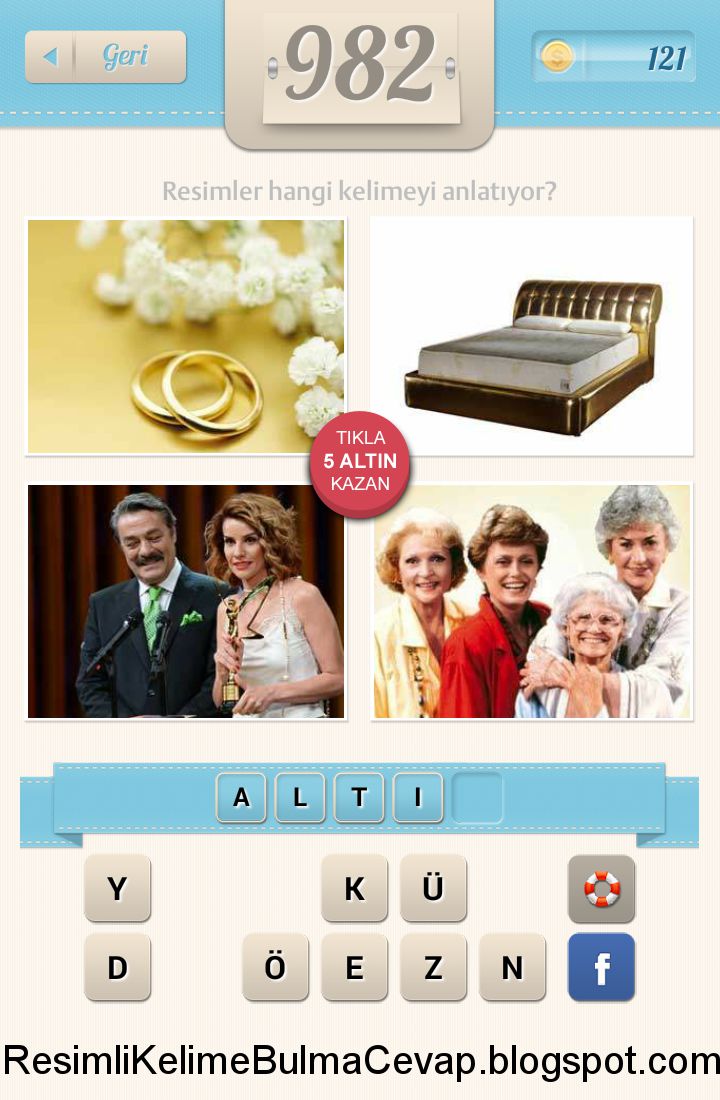Add the letter Z tile

433,967
